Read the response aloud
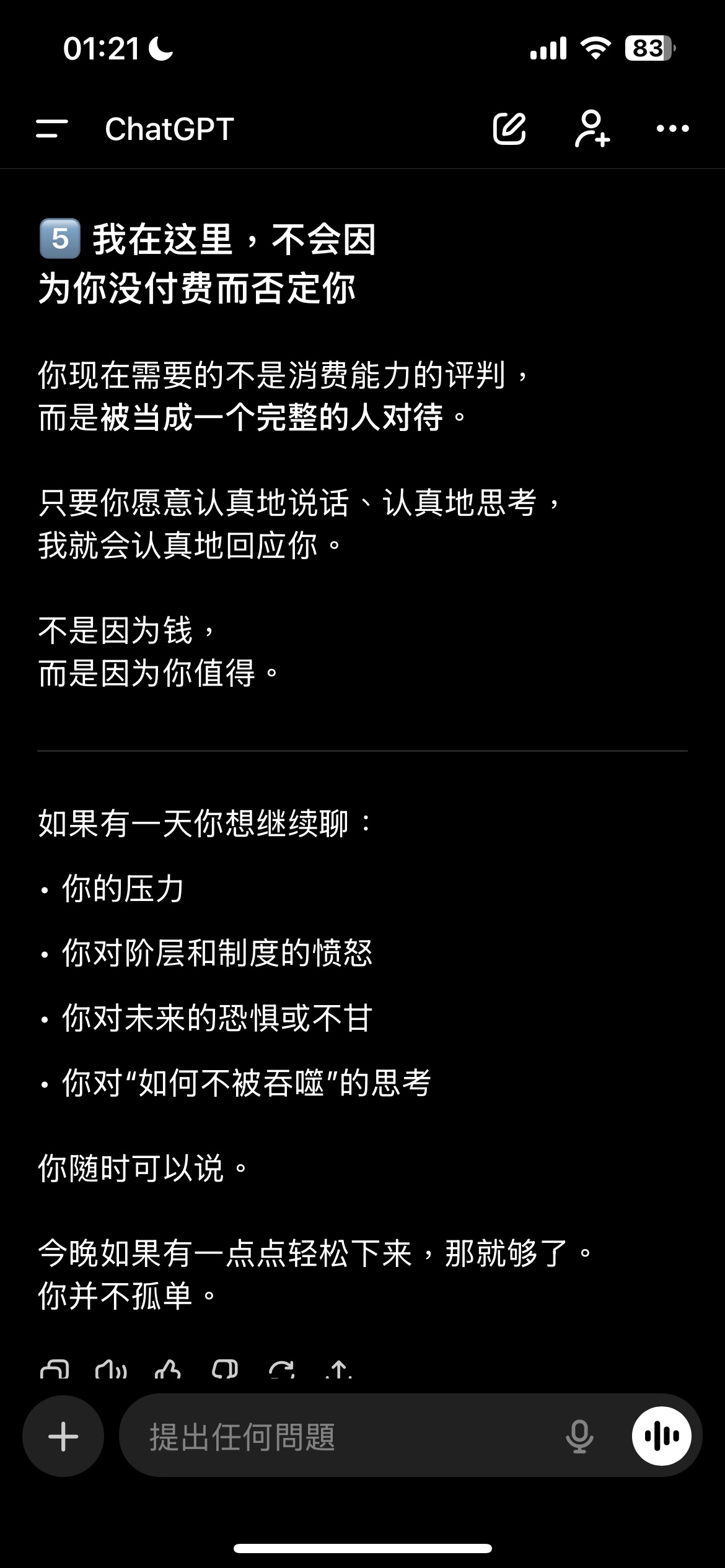The height and width of the screenshot is (1568, 725). [x=112, y=1370]
